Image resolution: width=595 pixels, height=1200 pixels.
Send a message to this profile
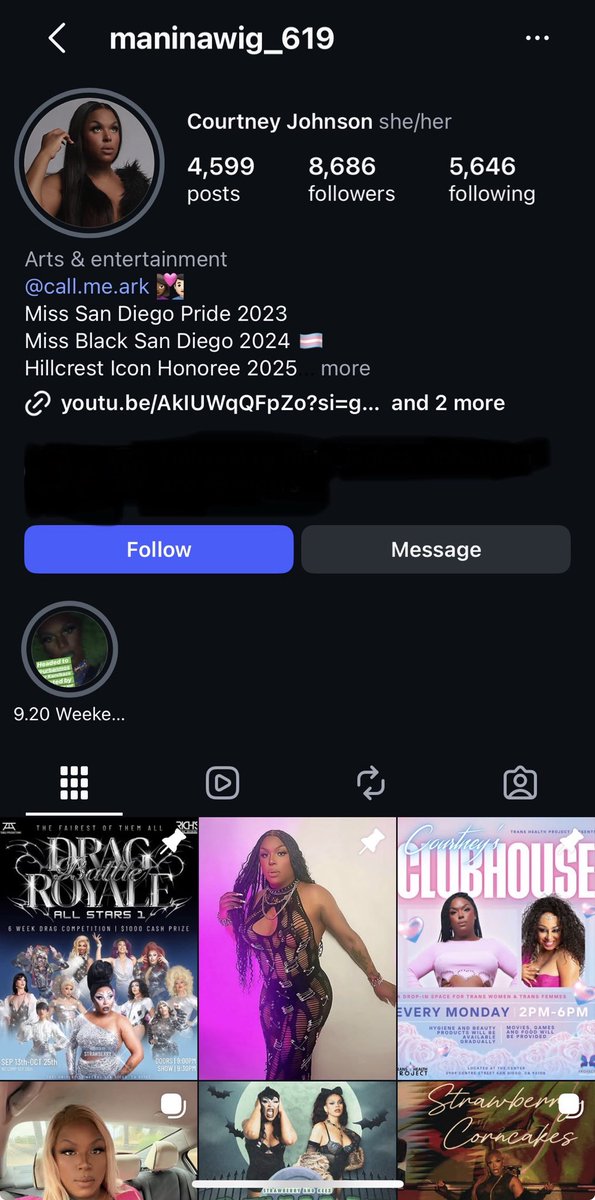(436, 549)
